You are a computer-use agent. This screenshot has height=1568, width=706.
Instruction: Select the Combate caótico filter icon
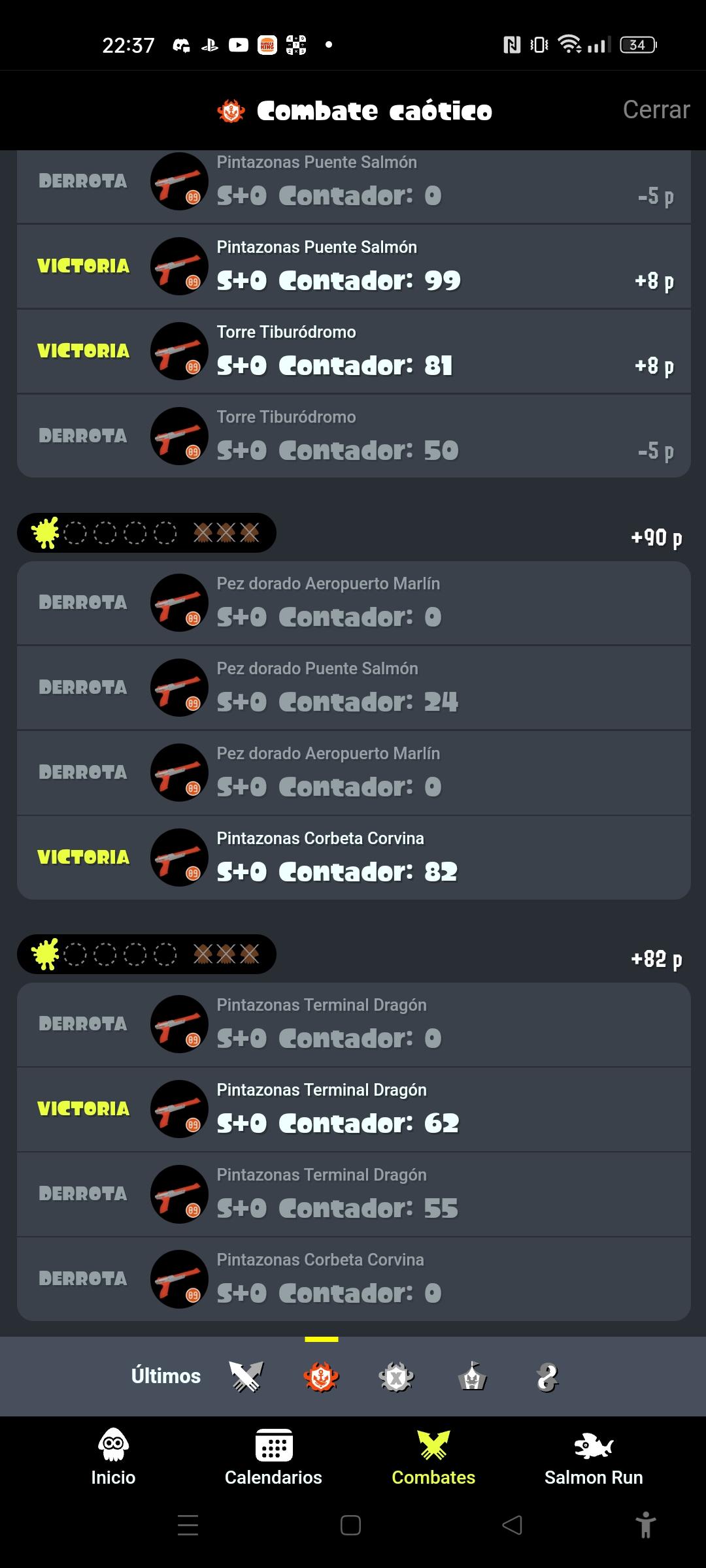(x=321, y=1377)
